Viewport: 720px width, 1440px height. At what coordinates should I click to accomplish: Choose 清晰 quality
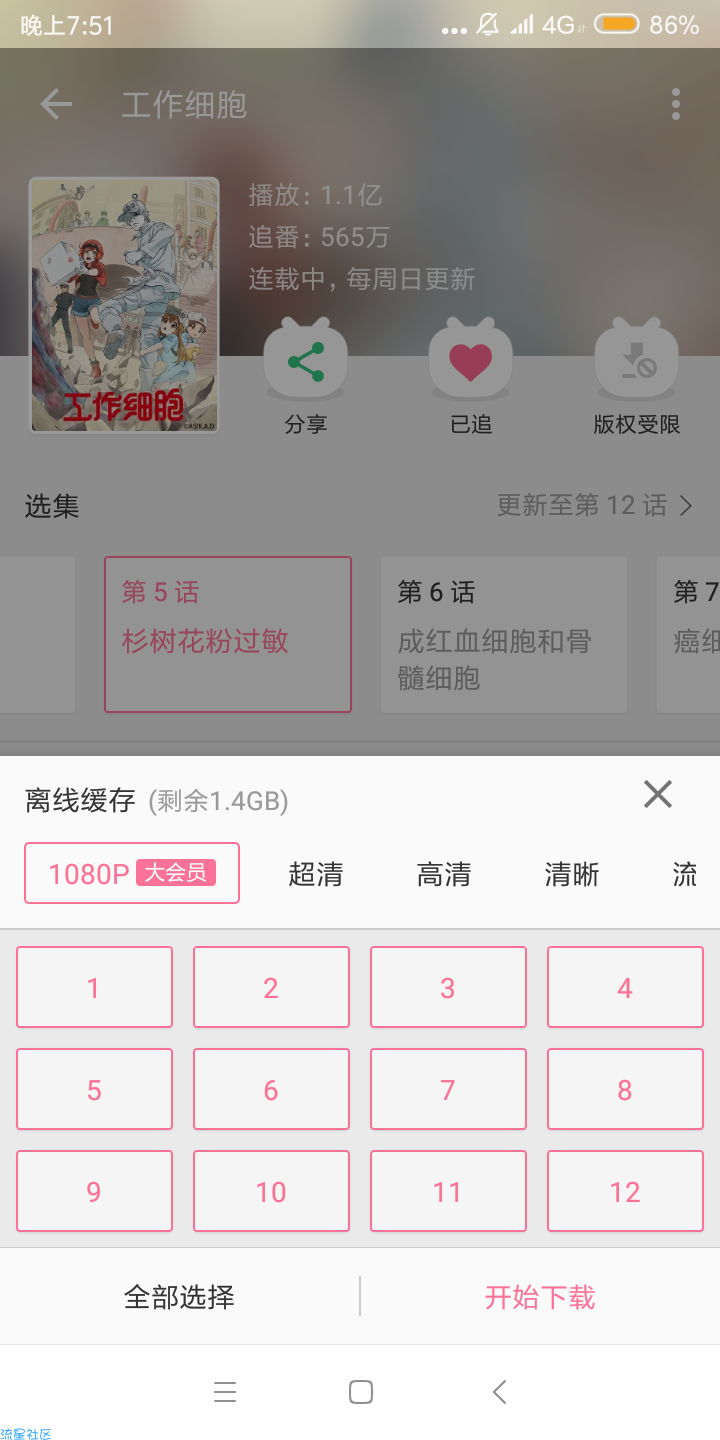click(x=571, y=874)
